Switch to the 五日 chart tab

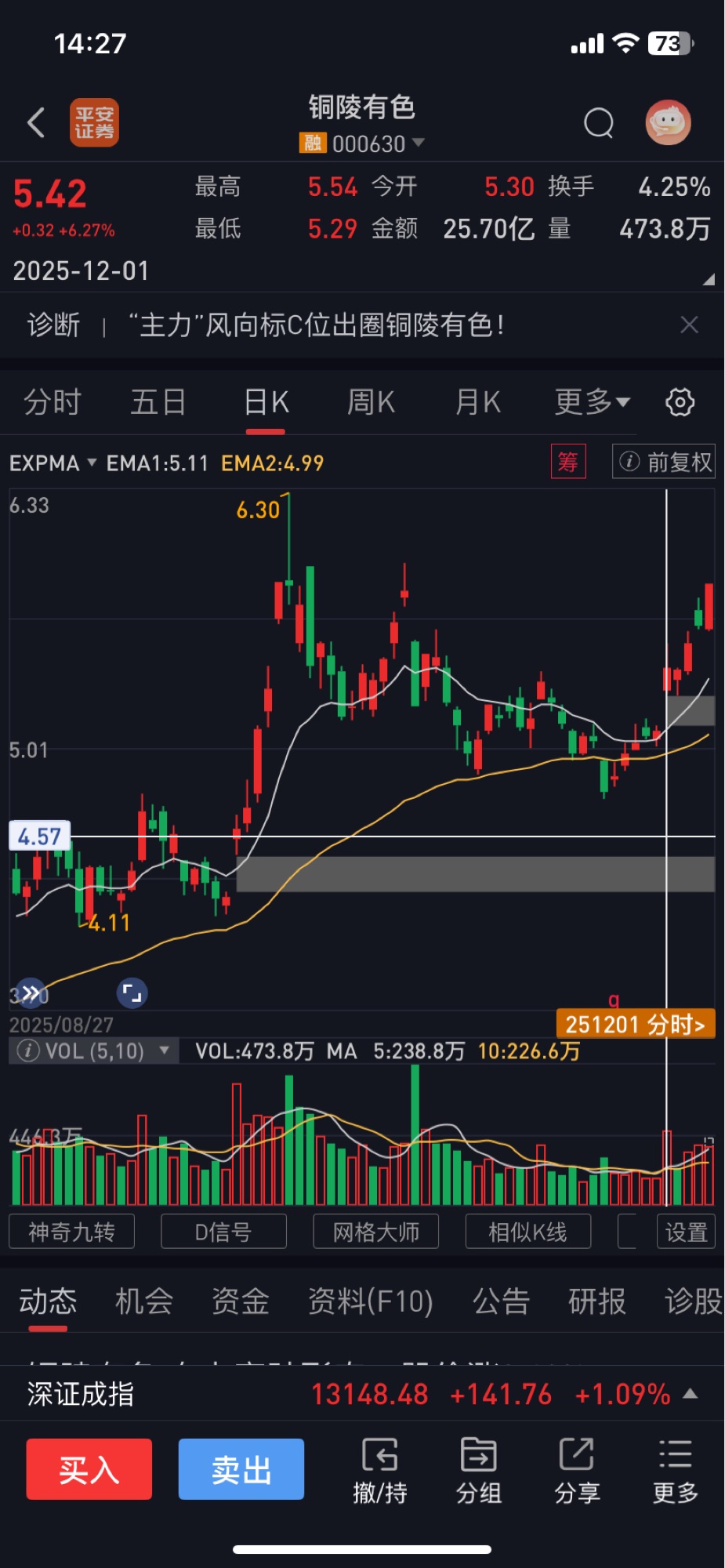(158, 402)
